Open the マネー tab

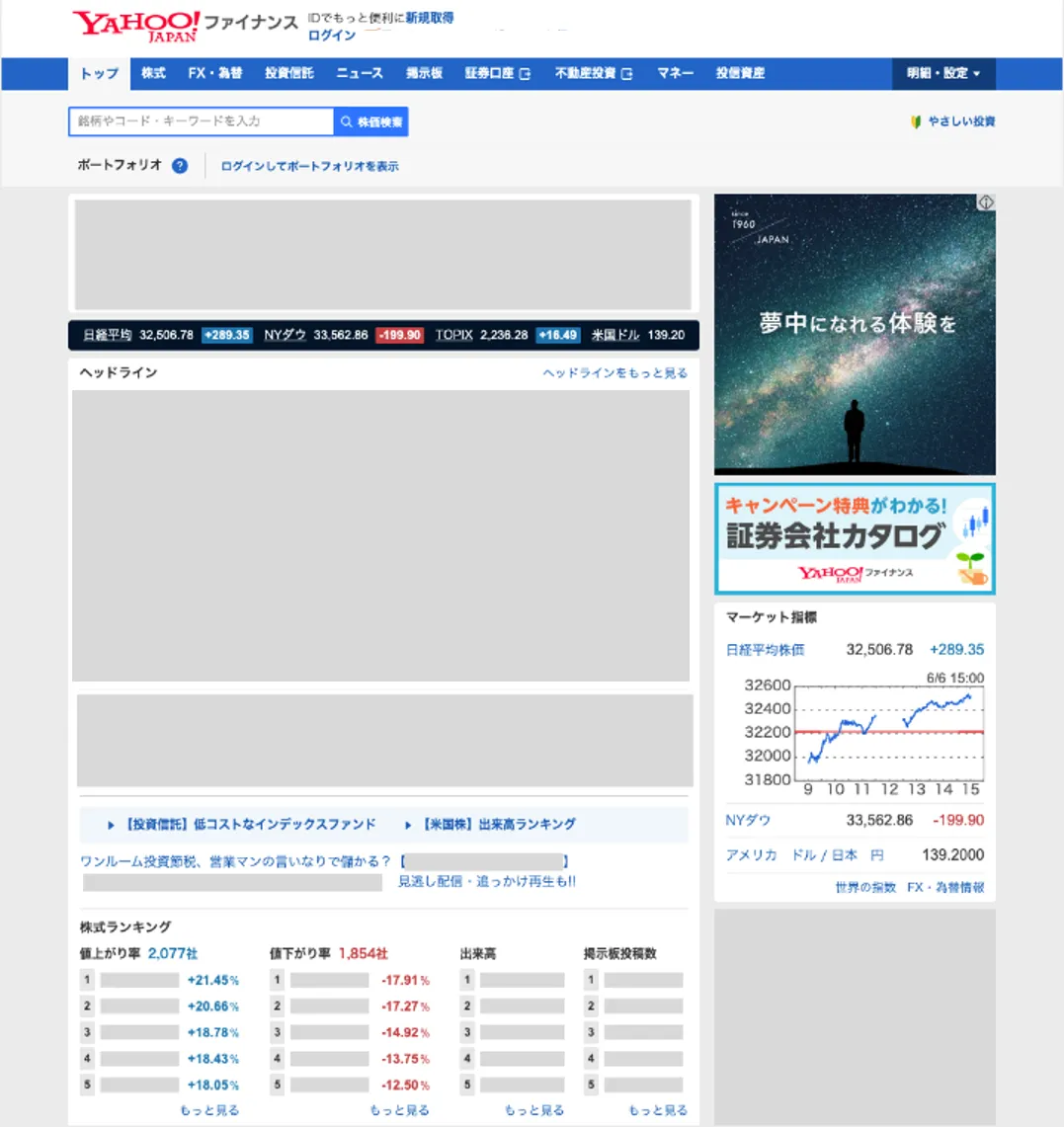675,73
